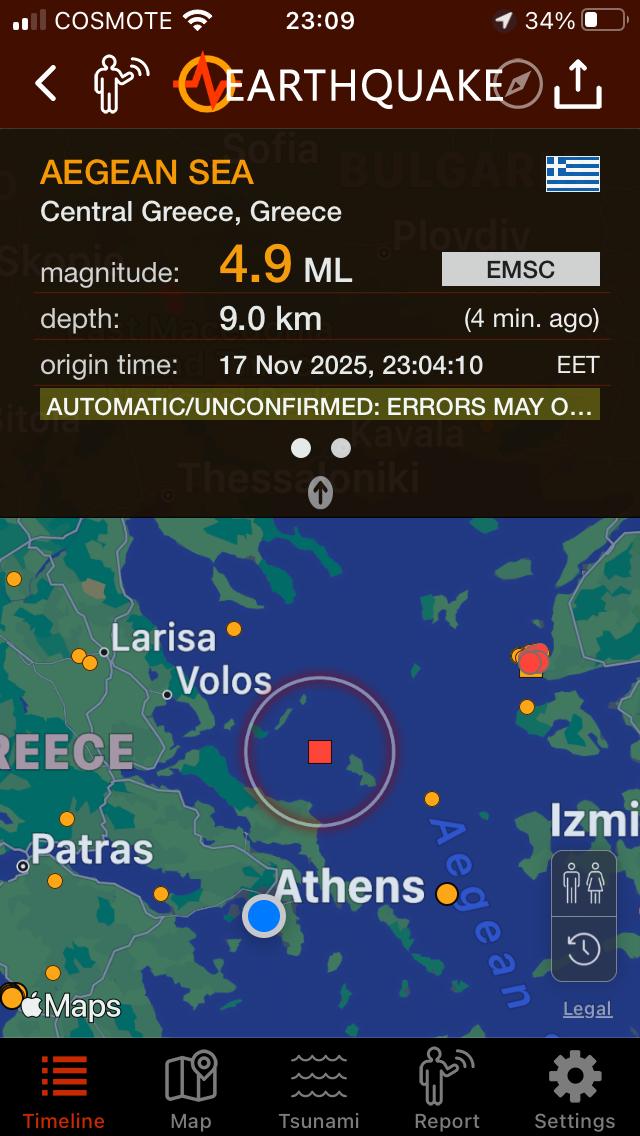Show the population layer on map
The image size is (640, 1136).
[583, 884]
